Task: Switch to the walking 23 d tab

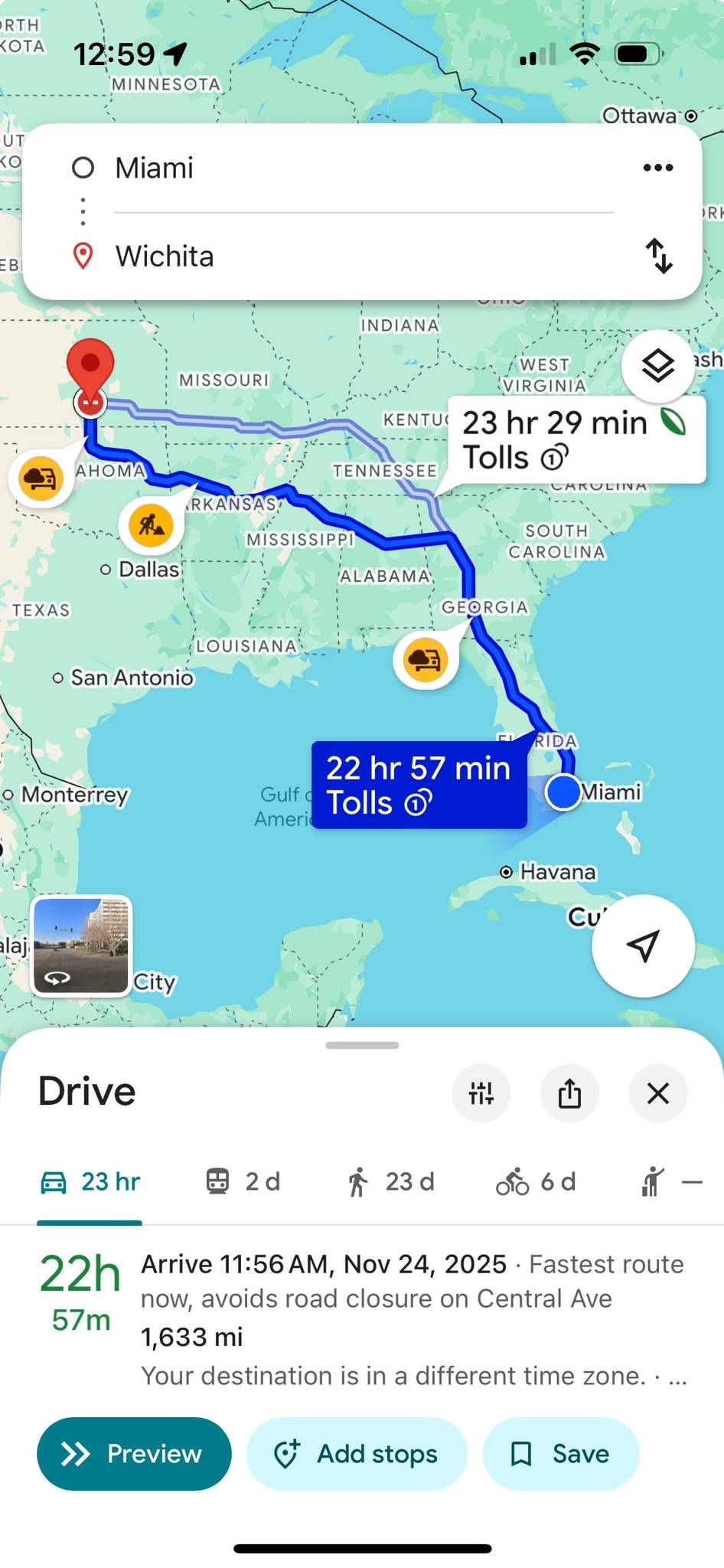Action: (390, 1181)
